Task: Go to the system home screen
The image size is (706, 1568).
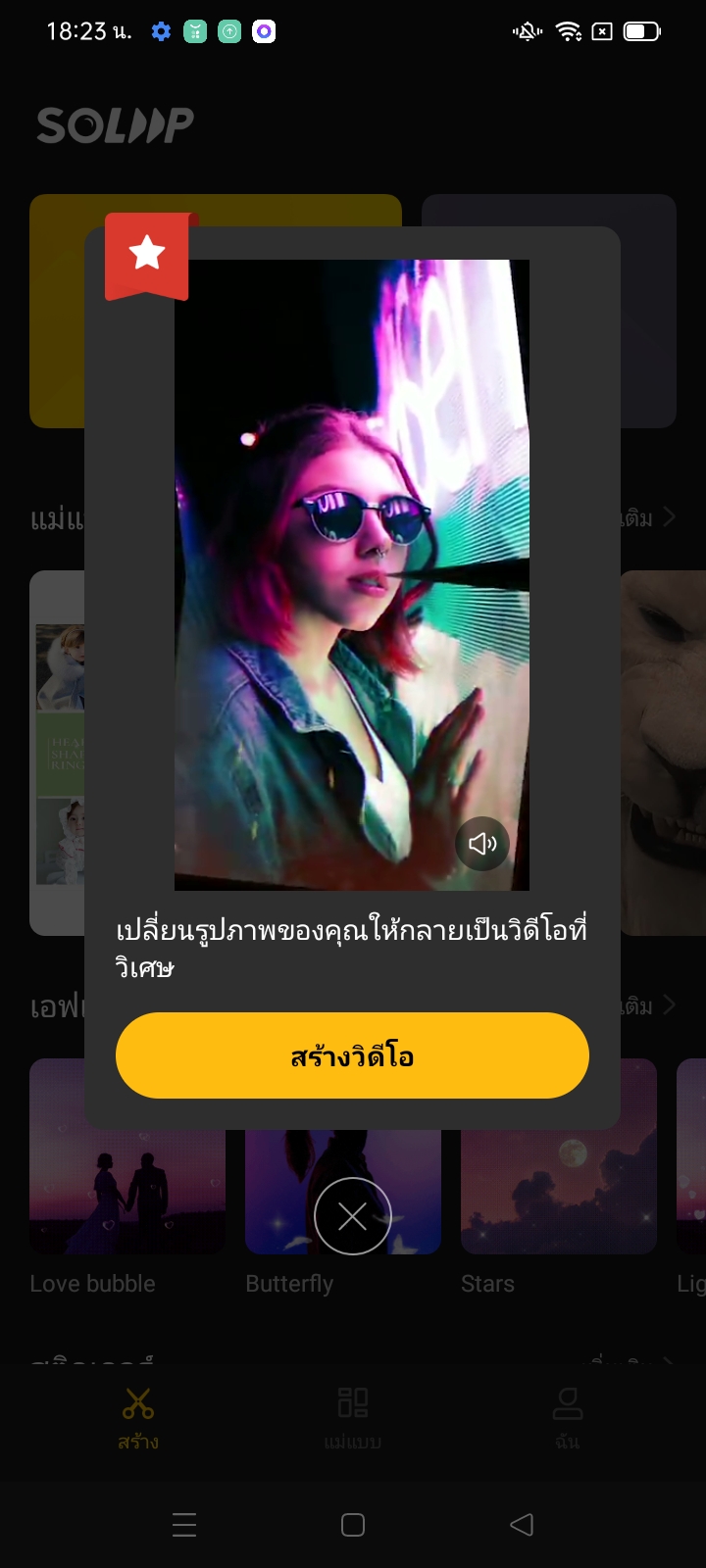Action: [x=353, y=1524]
